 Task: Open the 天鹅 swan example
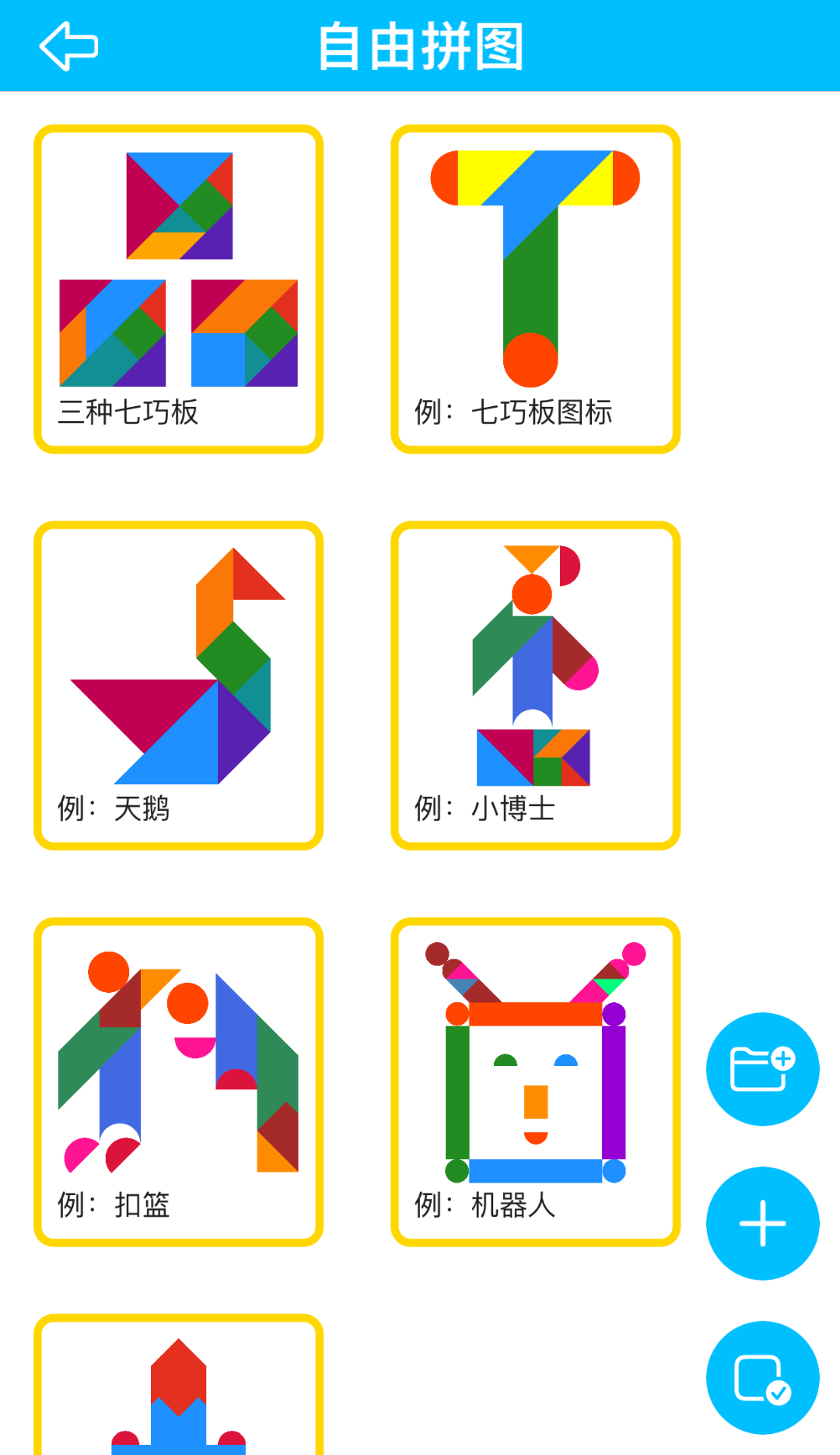tap(178, 685)
